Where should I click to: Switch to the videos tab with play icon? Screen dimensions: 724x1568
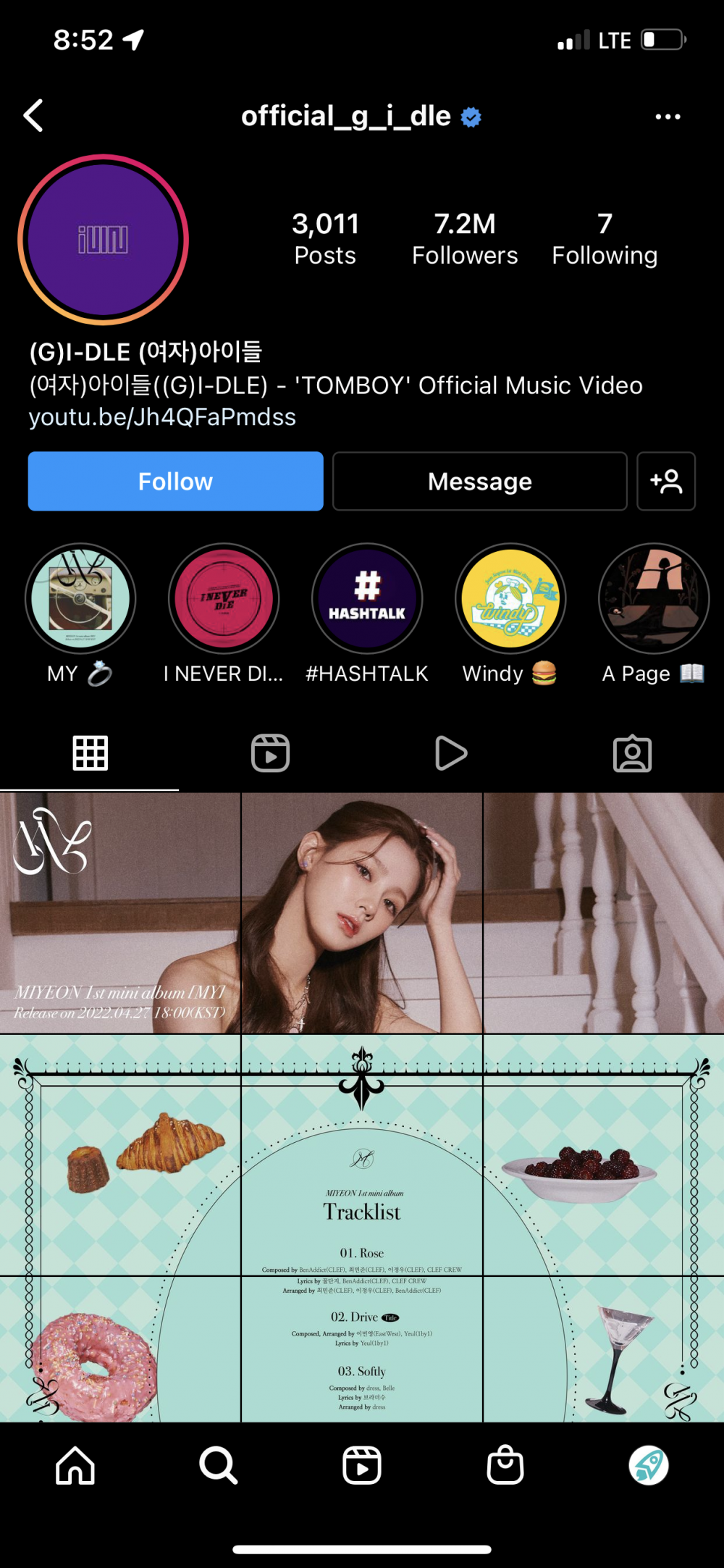pos(451,753)
